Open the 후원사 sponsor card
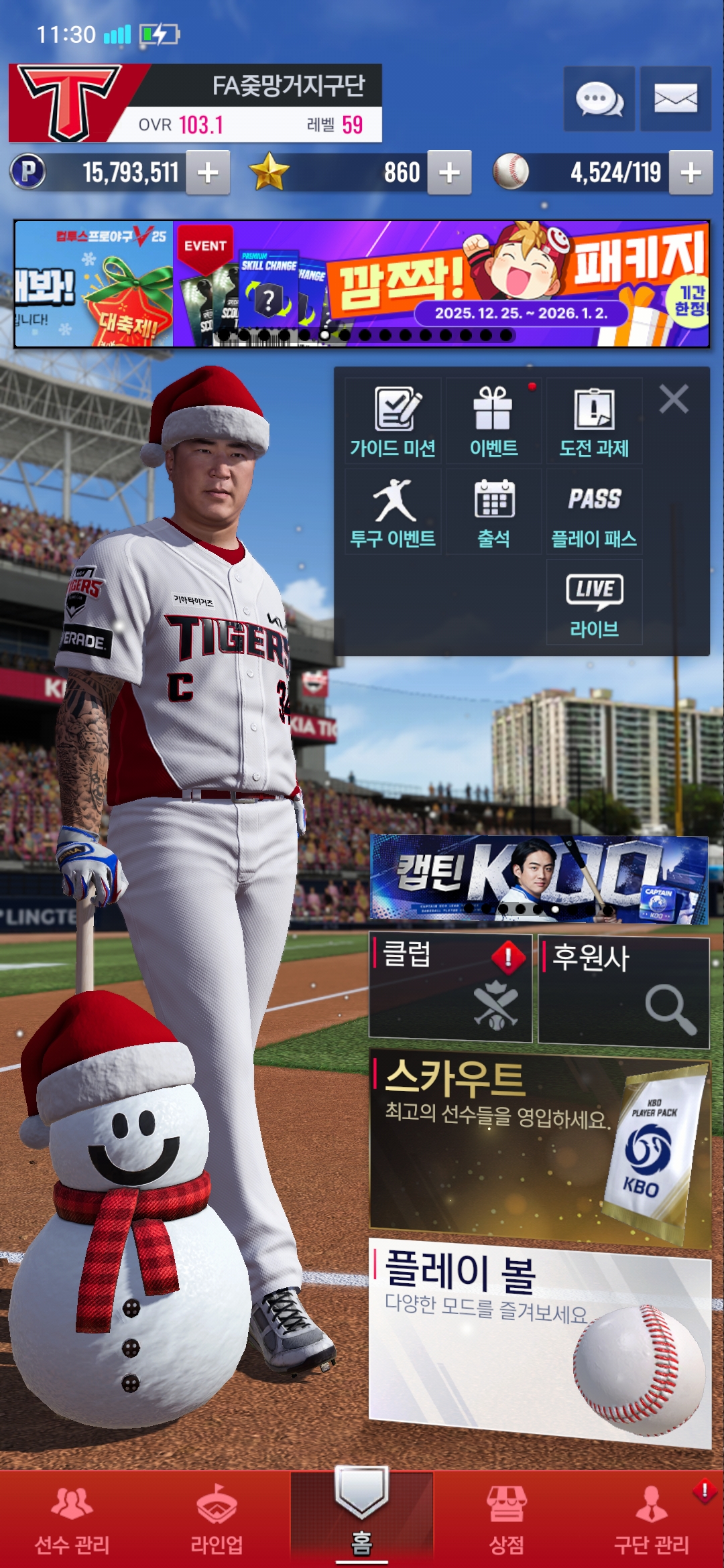The height and width of the screenshot is (1568, 724). (623, 990)
